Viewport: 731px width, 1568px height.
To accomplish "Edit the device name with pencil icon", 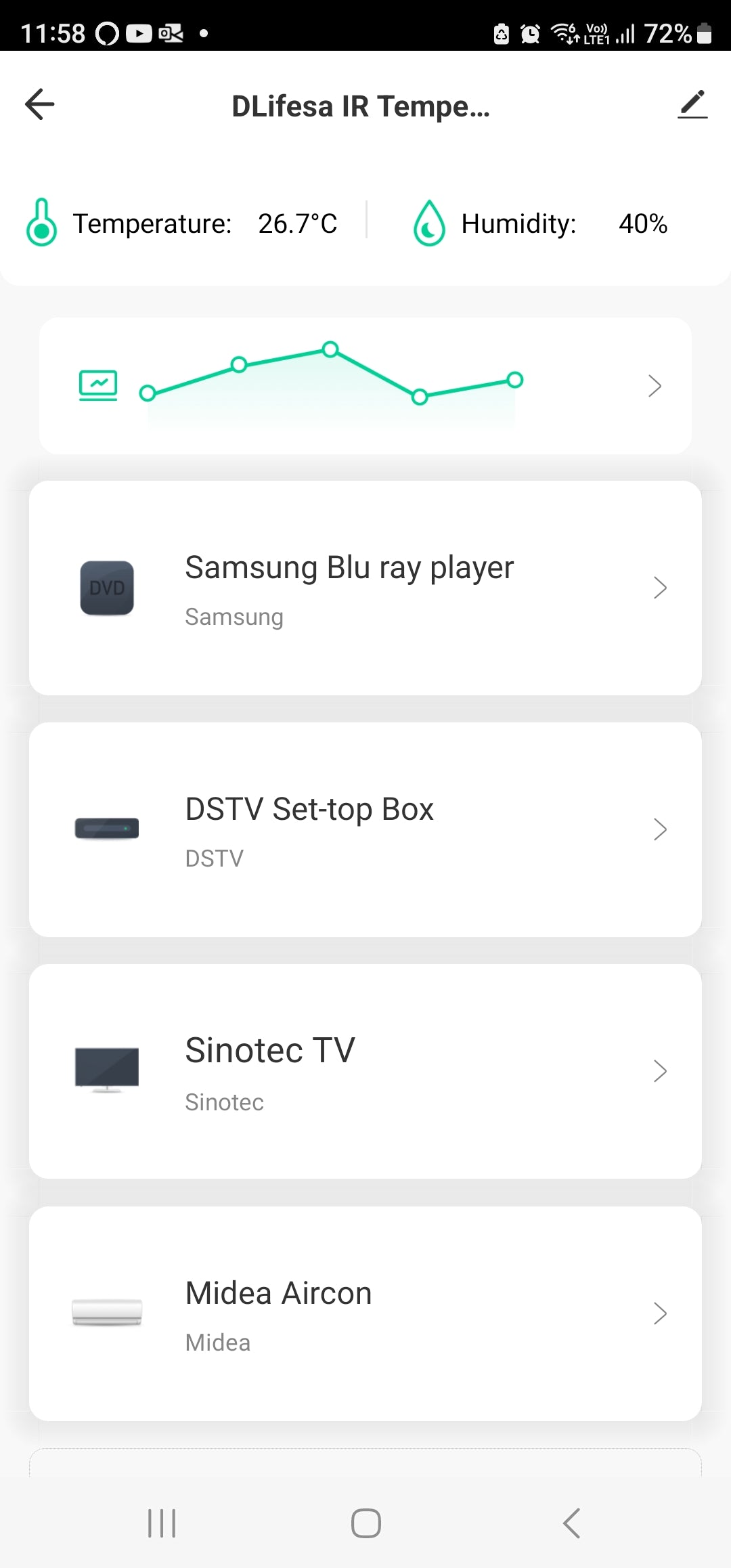I will pyautogui.click(x=692, y=105).
